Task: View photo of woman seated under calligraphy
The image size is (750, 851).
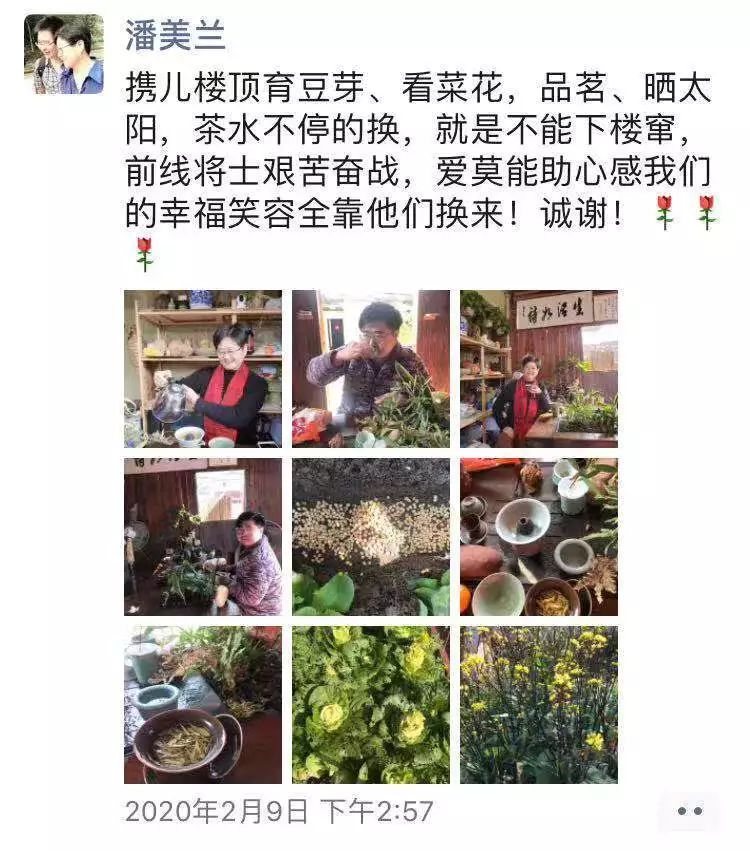Action: point(539,369)
